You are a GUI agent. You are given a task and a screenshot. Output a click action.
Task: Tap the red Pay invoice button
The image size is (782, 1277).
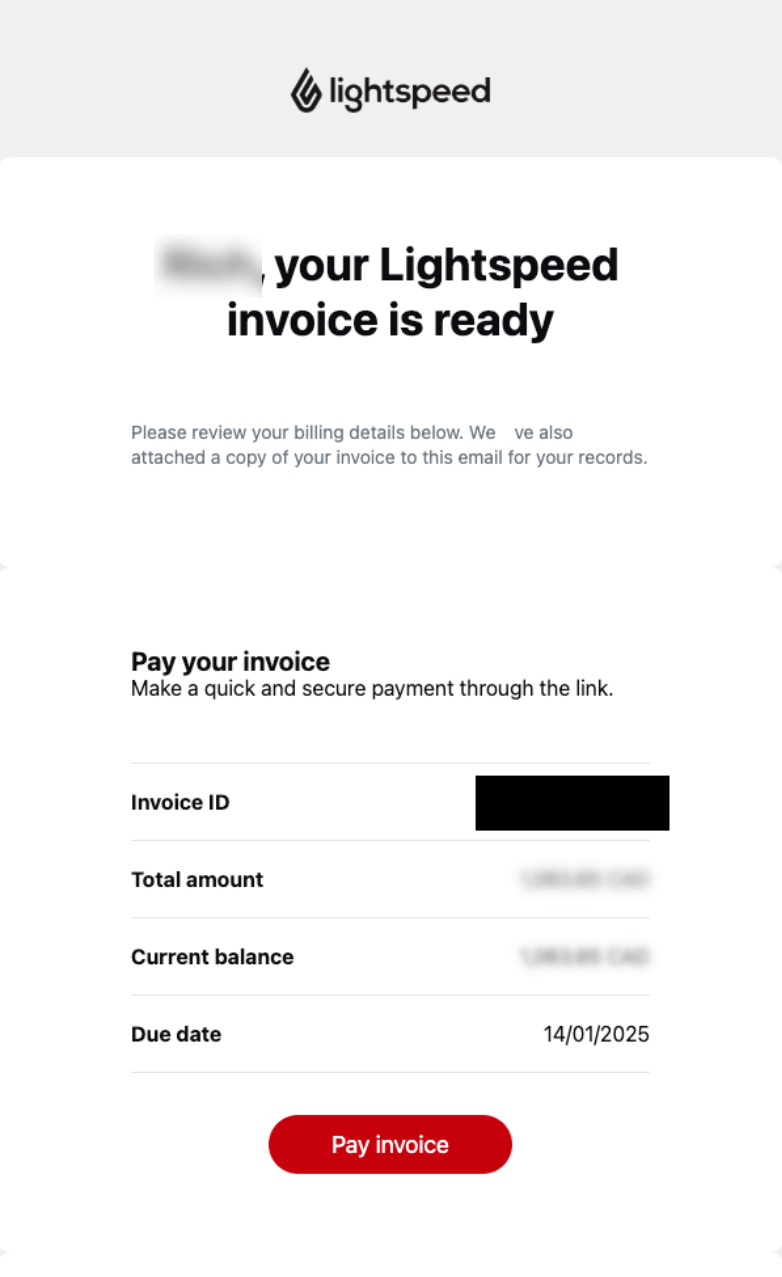click(390, 1144)
